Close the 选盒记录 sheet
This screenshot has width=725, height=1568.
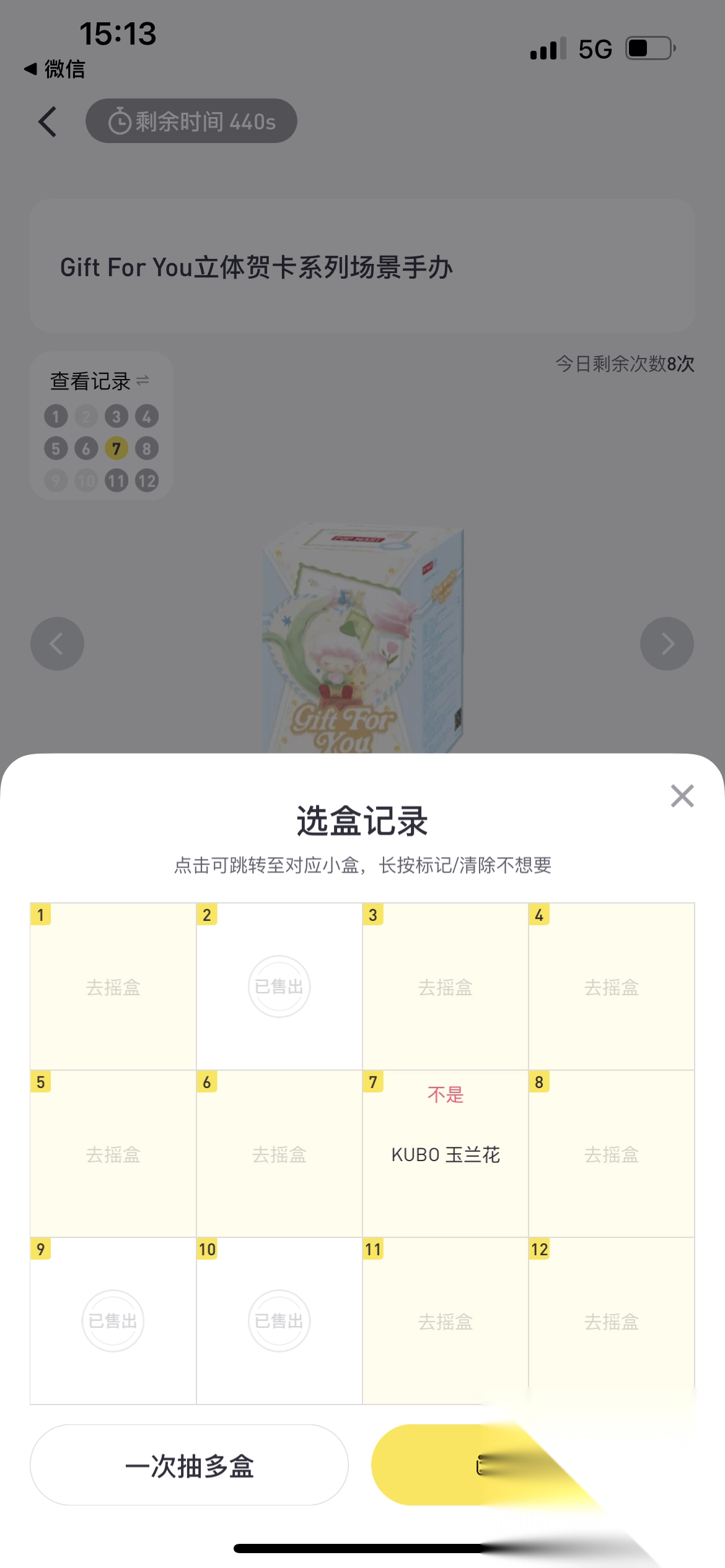click(x=682, y=796)
